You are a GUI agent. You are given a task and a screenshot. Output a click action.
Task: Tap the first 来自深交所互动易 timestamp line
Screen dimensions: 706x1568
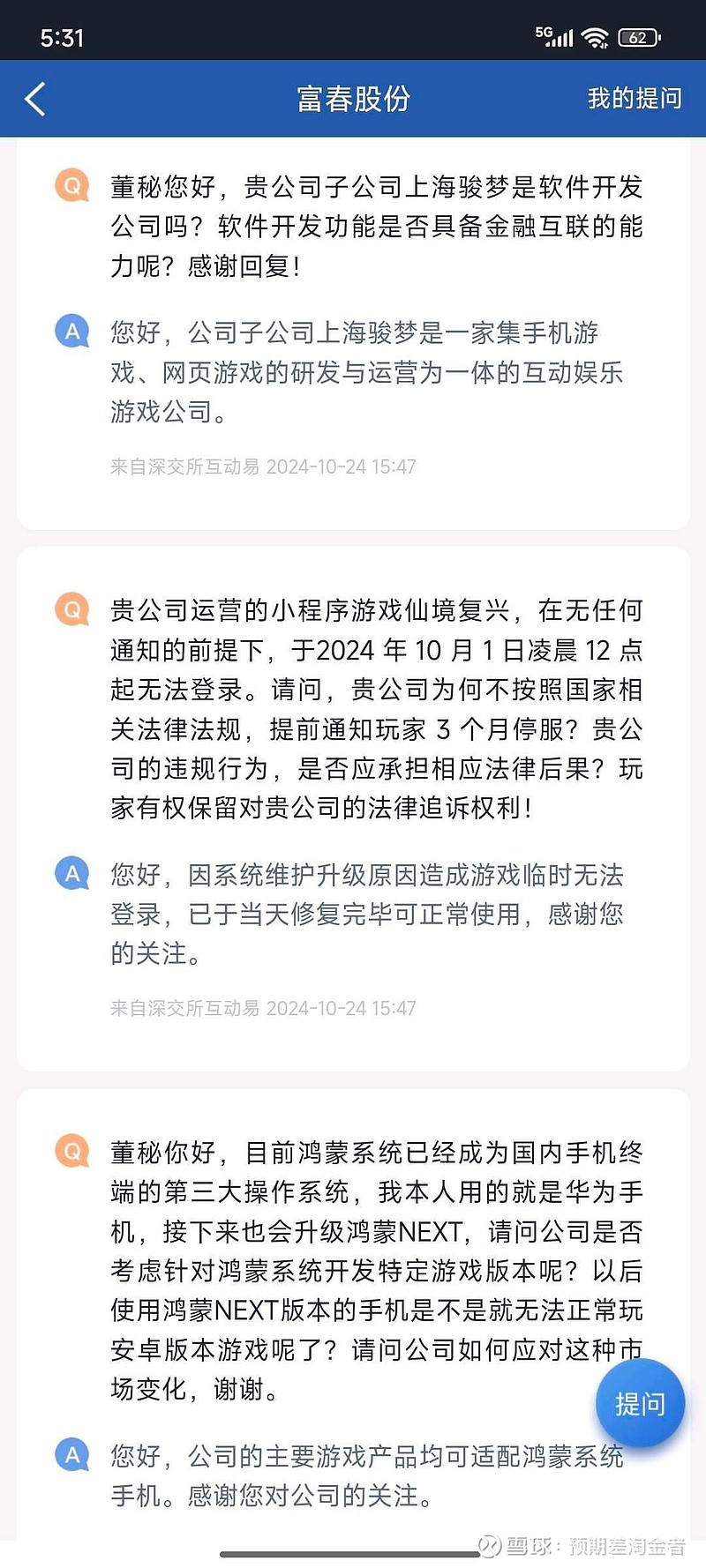tap(261, 467)
